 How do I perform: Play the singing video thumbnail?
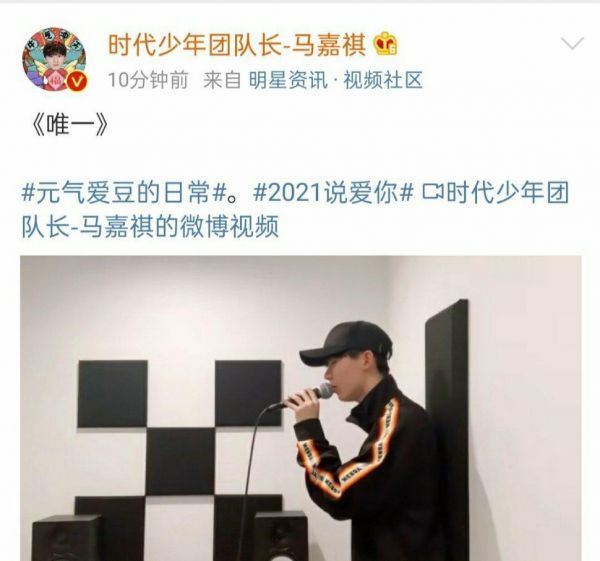[300, 408]
